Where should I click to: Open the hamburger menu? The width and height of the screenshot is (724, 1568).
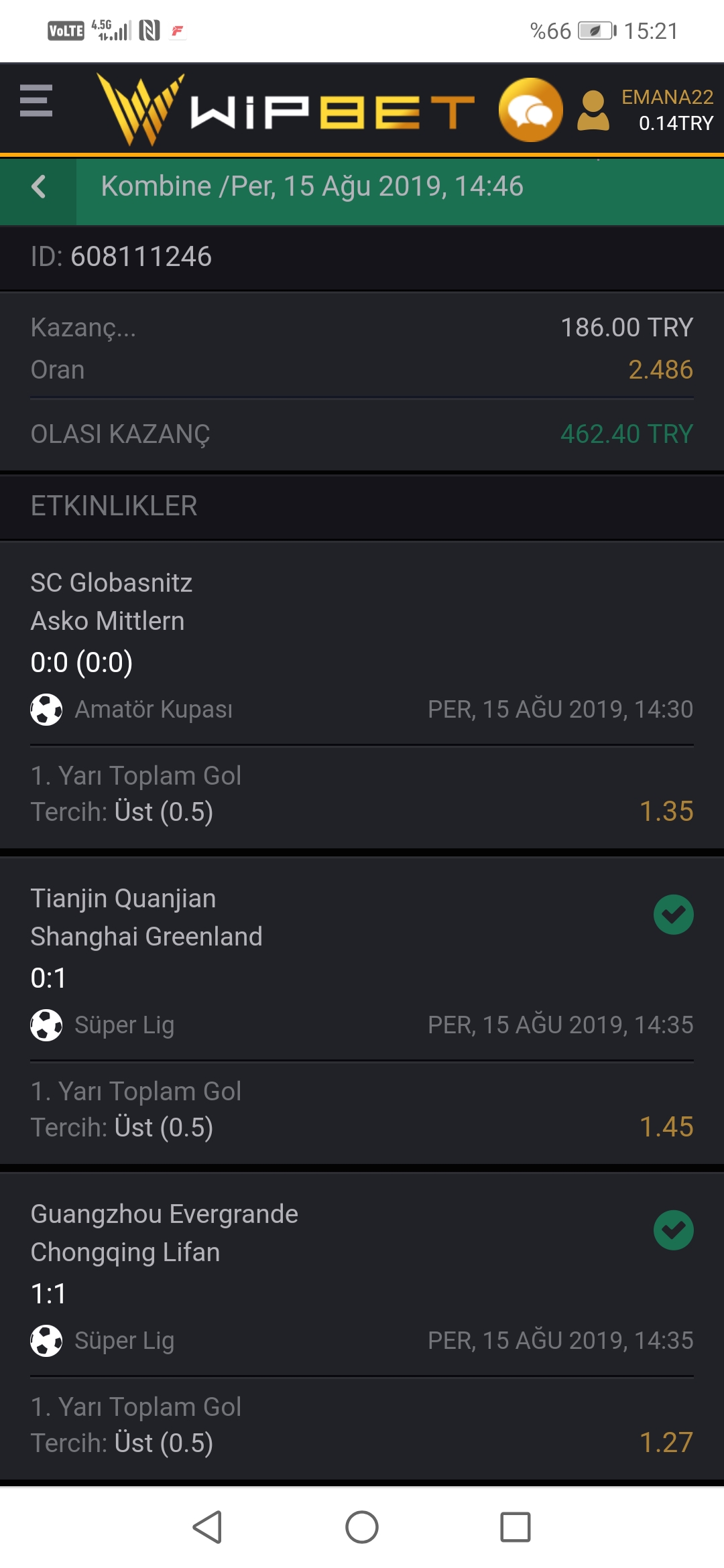pyautogui.click(x=36, y=101)
